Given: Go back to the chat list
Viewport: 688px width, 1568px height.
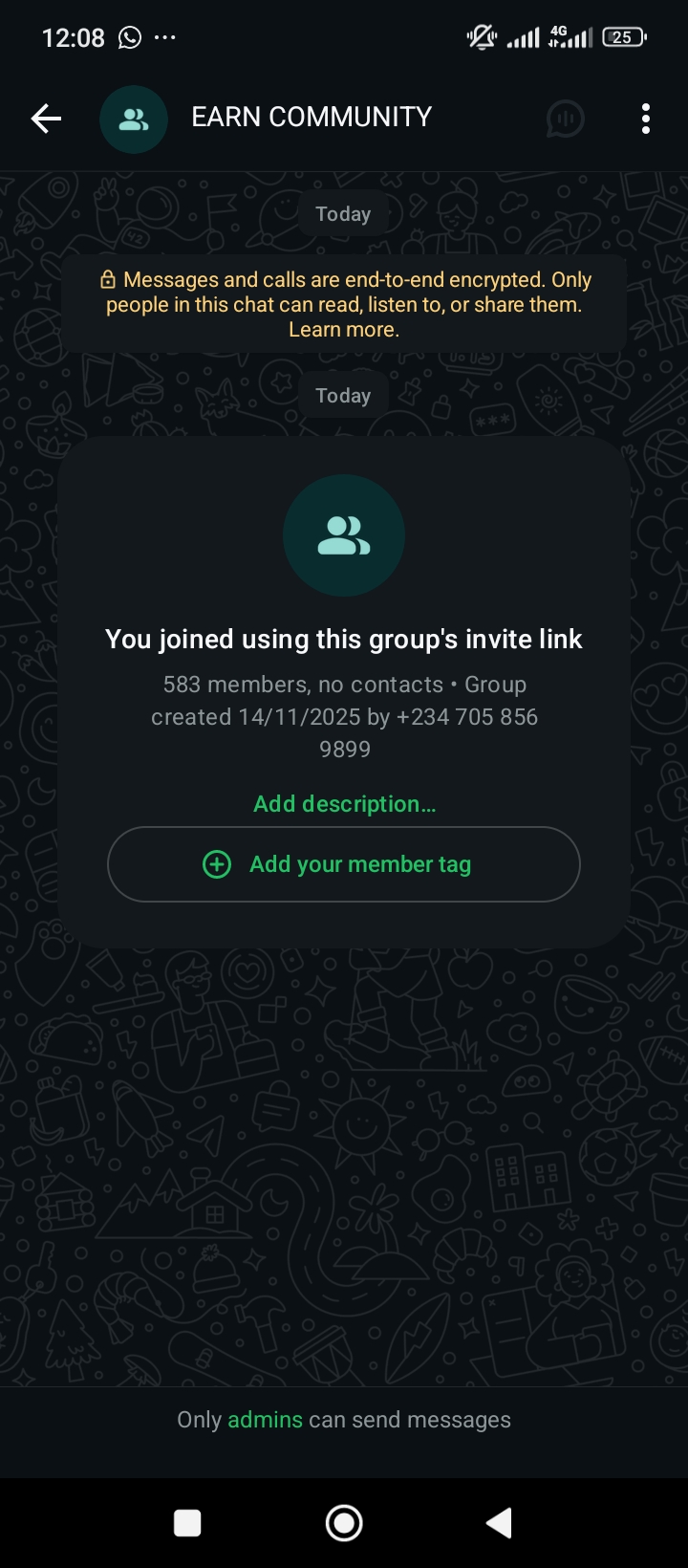Looking at the screenshot, I should point(46,119).
